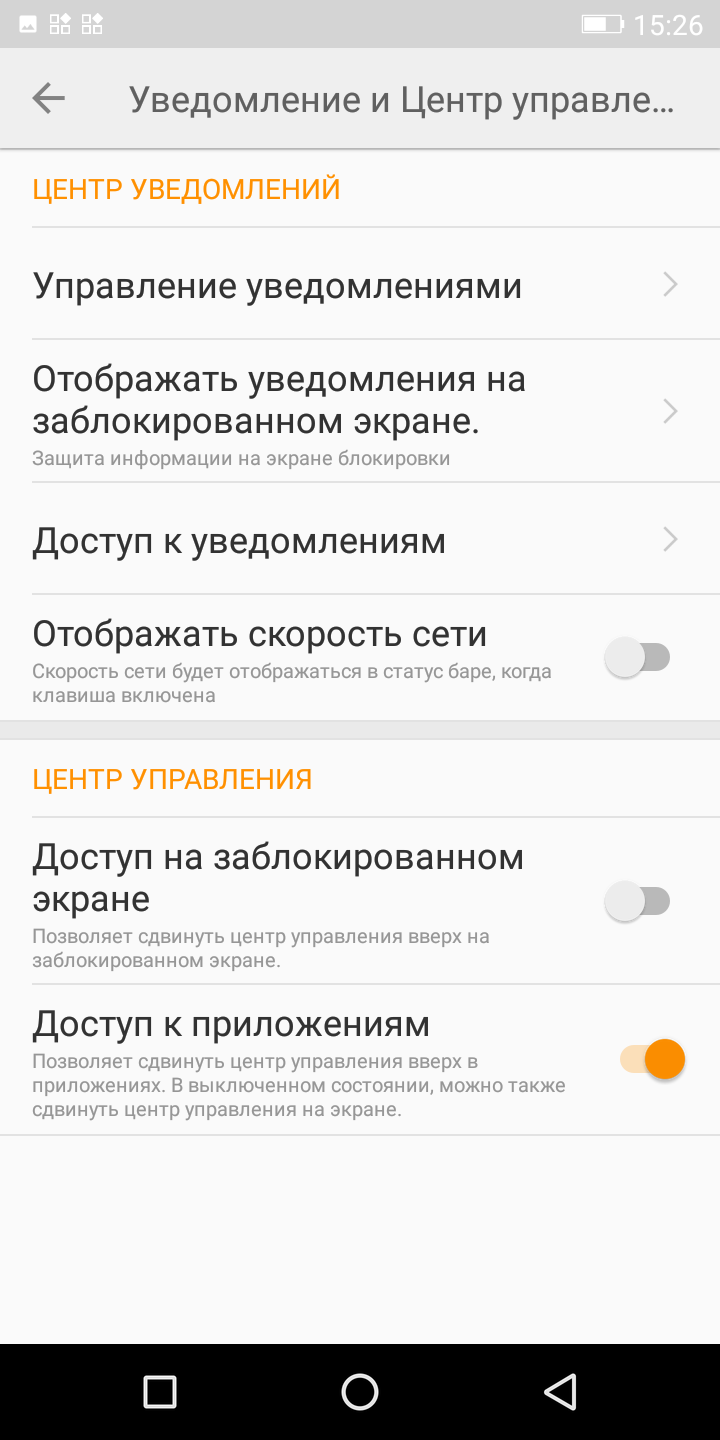The height and width of the screenshot is (1440, 720).
Task: Open Отображать уведомления на заблокированном экране
Action: tap(360, 412)
